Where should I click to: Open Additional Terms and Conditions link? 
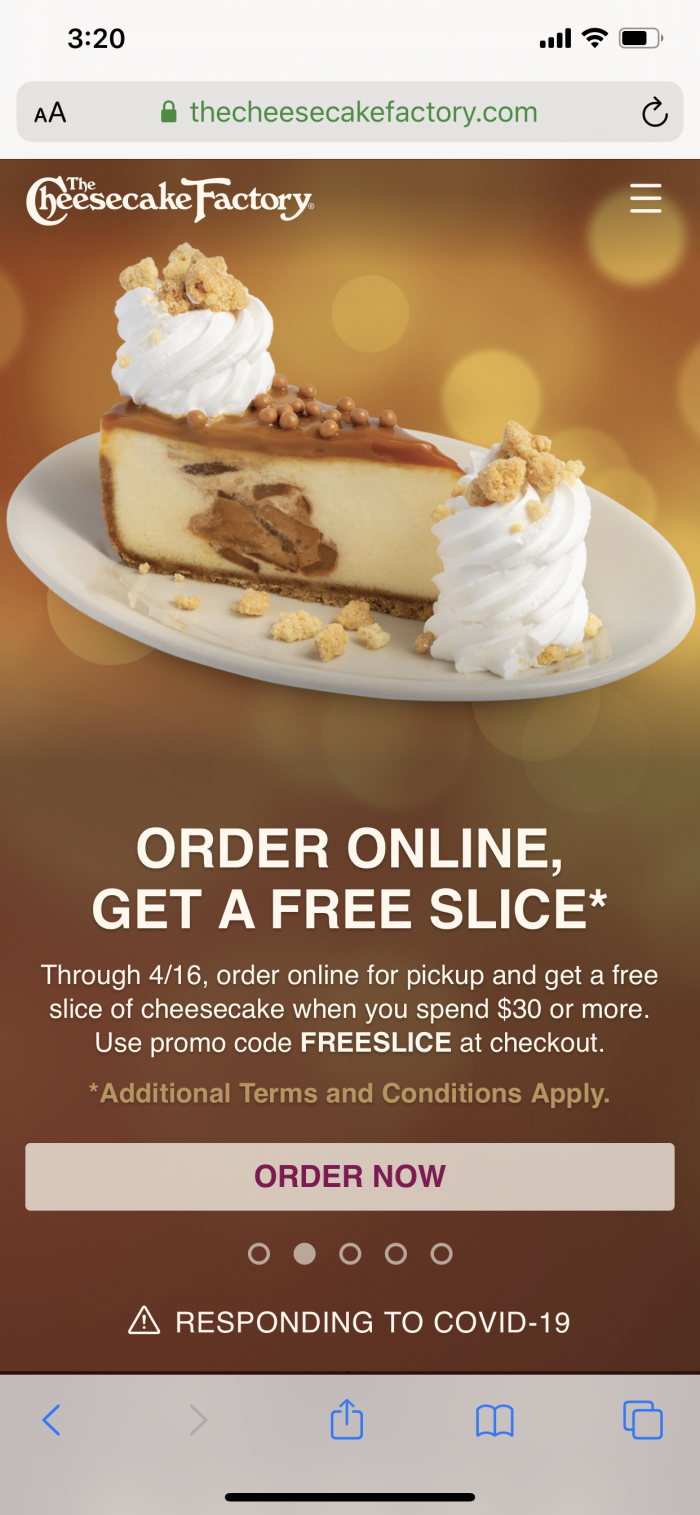[x=349, y=1093]
